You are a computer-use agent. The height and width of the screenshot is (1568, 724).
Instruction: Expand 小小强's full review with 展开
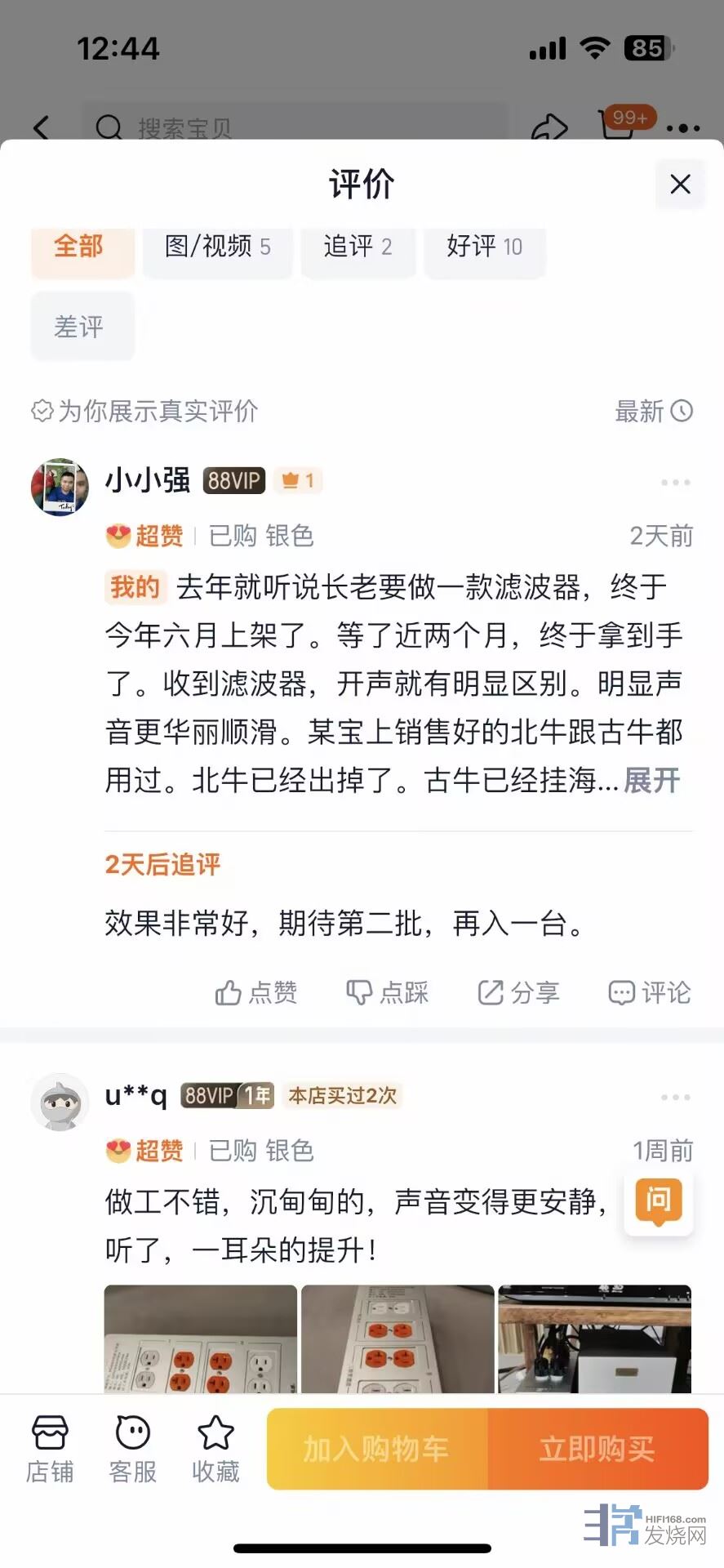click(x=651, y=781)
